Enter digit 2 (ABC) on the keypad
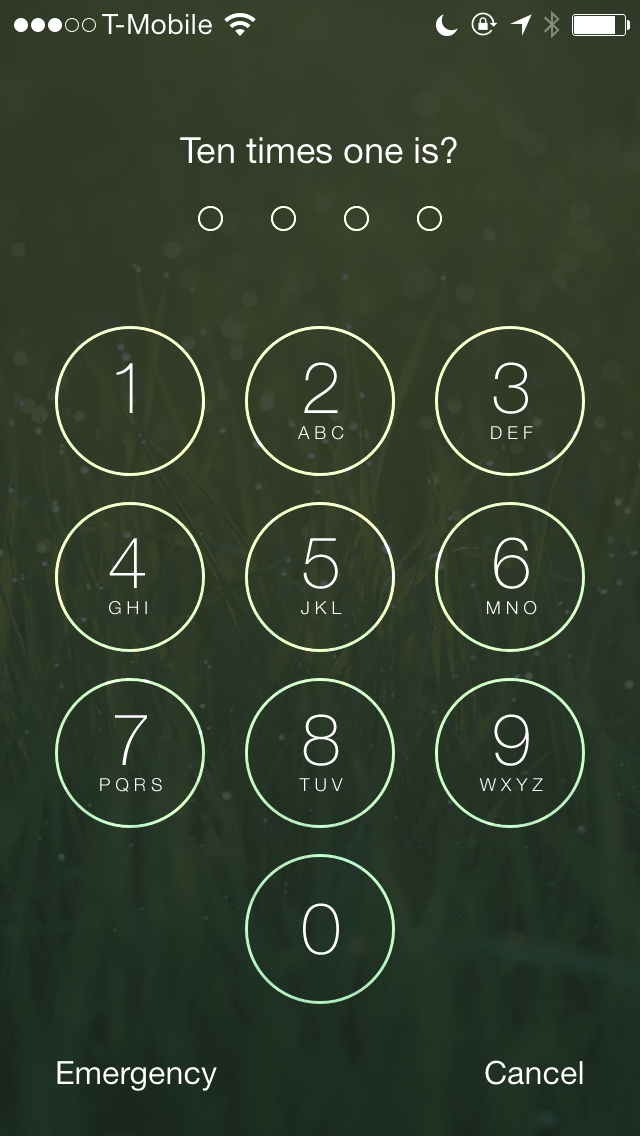Image resolution: width=640 pixels, height=1136 pixels. tap(320, 401)
